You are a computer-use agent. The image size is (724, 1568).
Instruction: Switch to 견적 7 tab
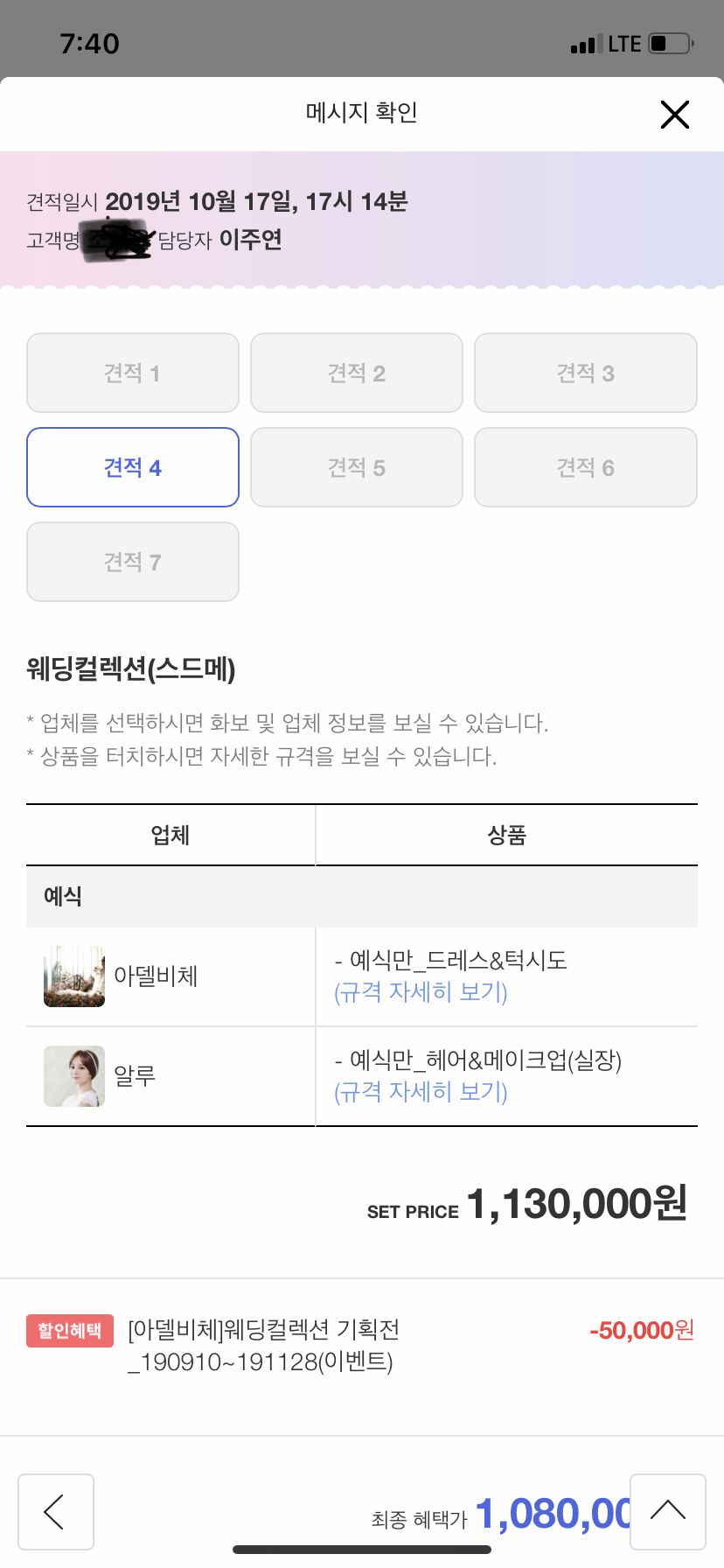click(133, 562)
